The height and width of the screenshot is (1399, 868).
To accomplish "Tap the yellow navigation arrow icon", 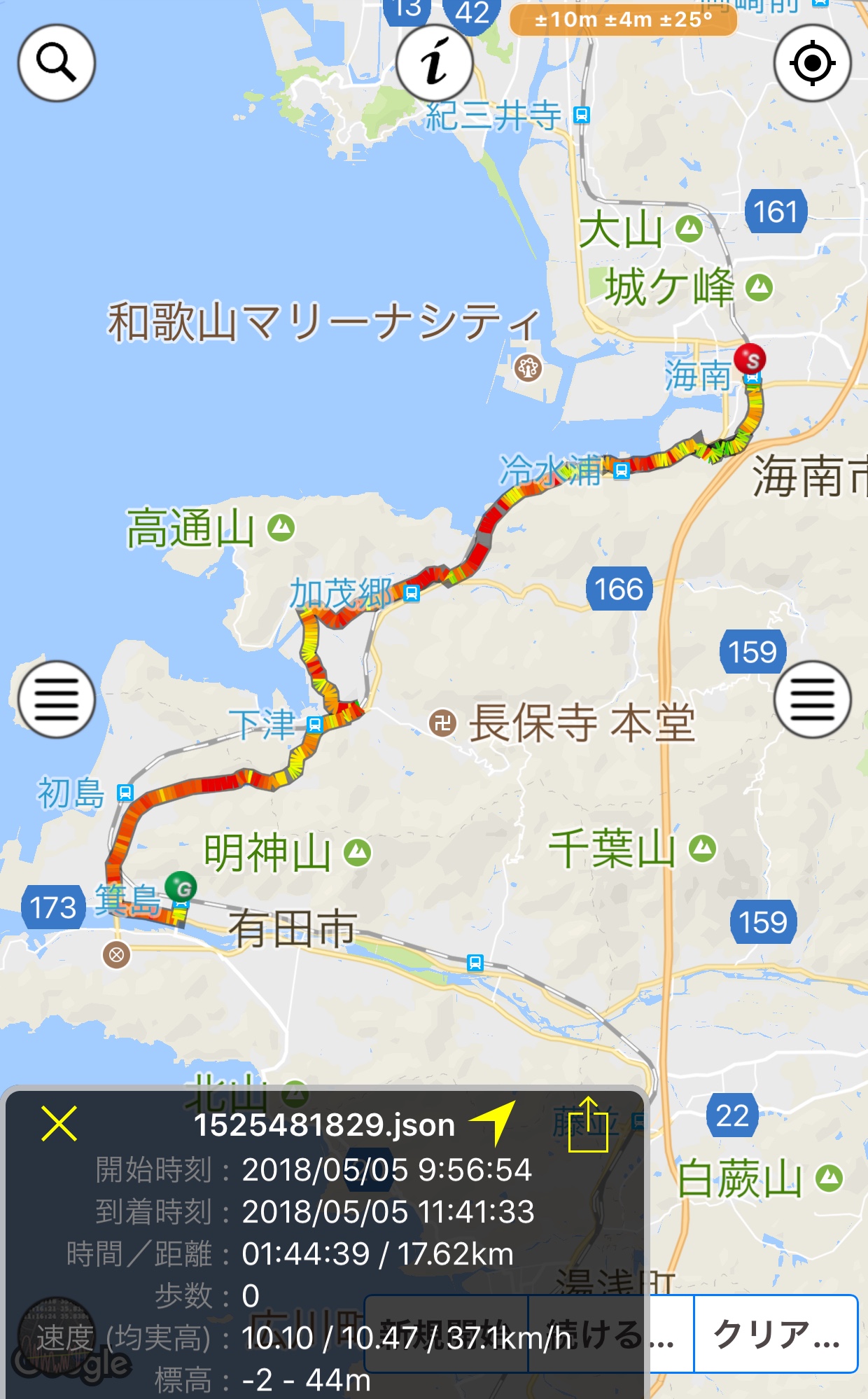I will [x=496, y=1122].
